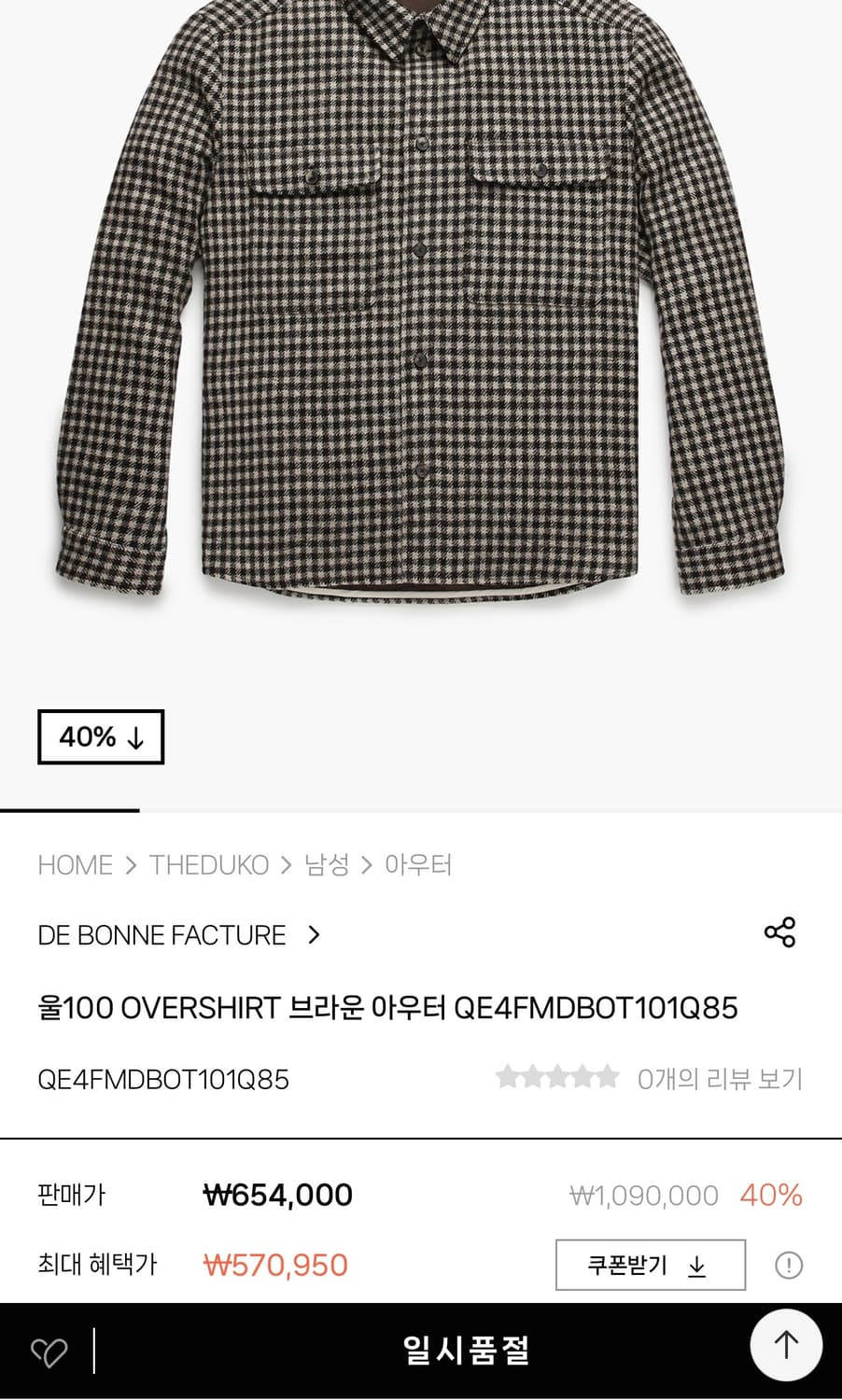Click the scroll-to-top arrow icon
Viewport: 842px width, 1400px height.
click(x=785, y=1345)
